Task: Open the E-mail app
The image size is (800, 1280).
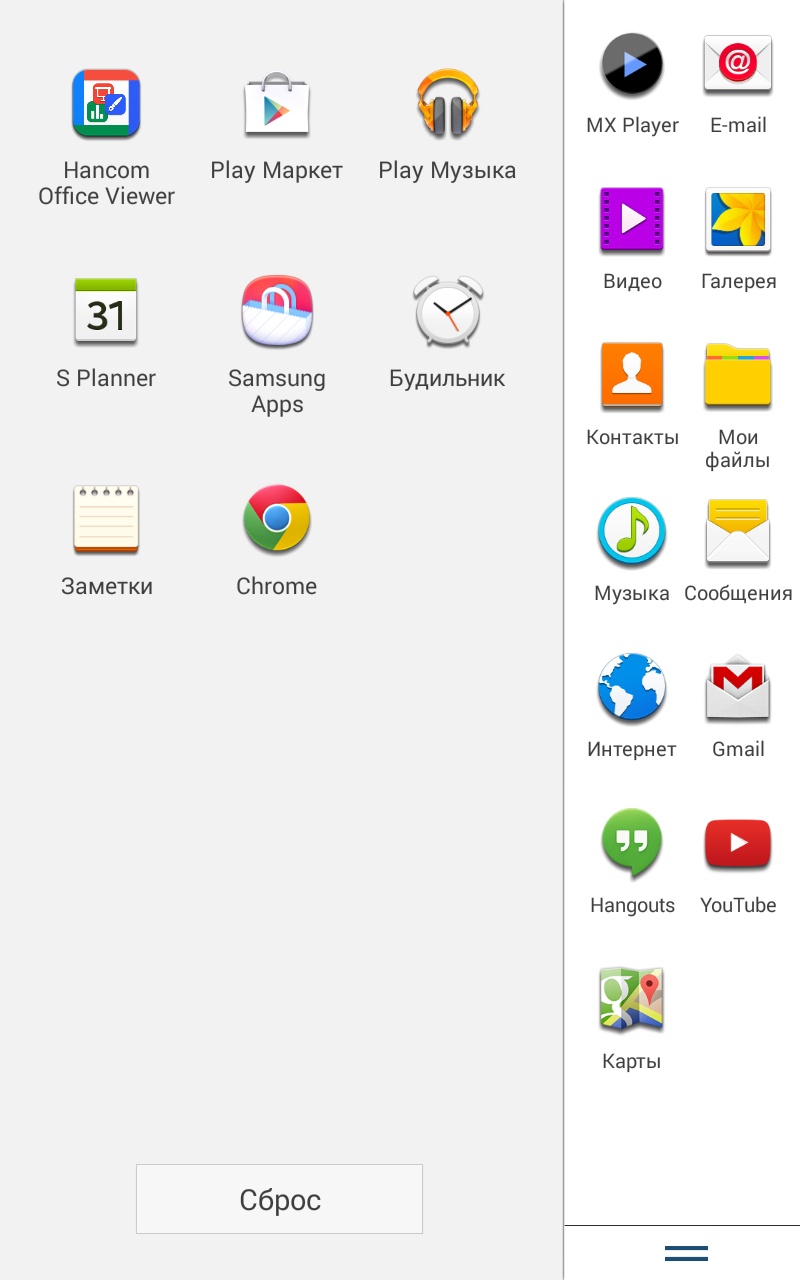Action: point(738,64)
